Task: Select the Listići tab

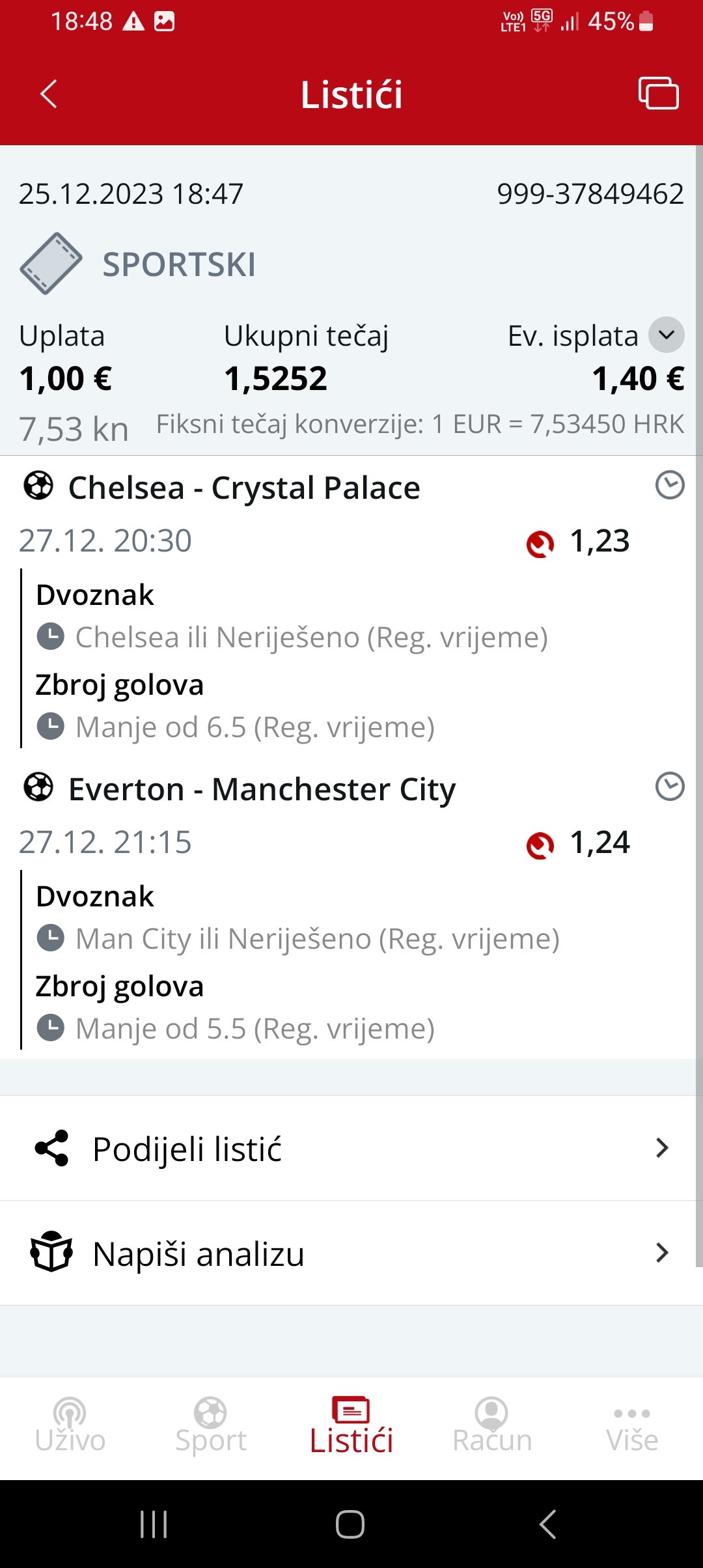Action: tap(351, 1426)
